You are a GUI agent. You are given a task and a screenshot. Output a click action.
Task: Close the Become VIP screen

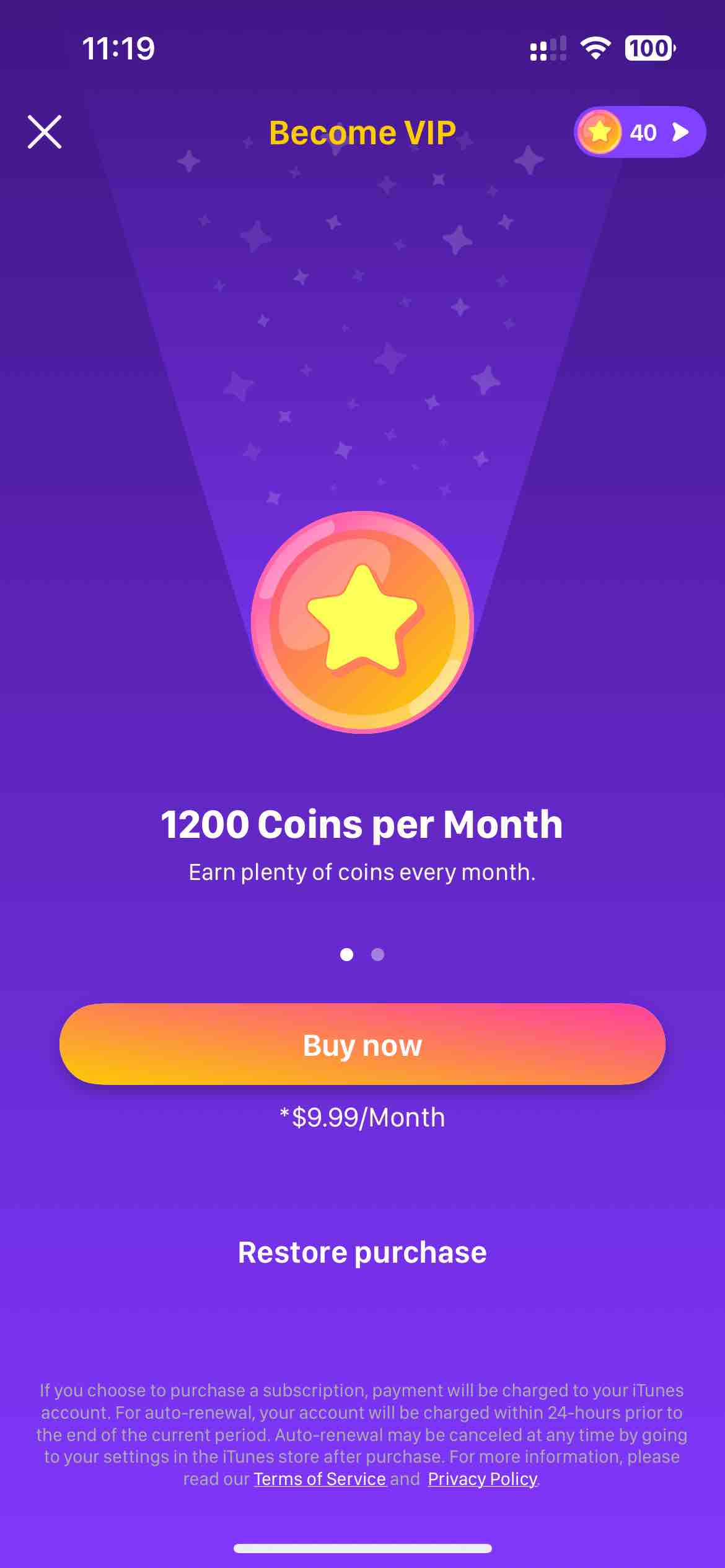click(x=45, y=132)
